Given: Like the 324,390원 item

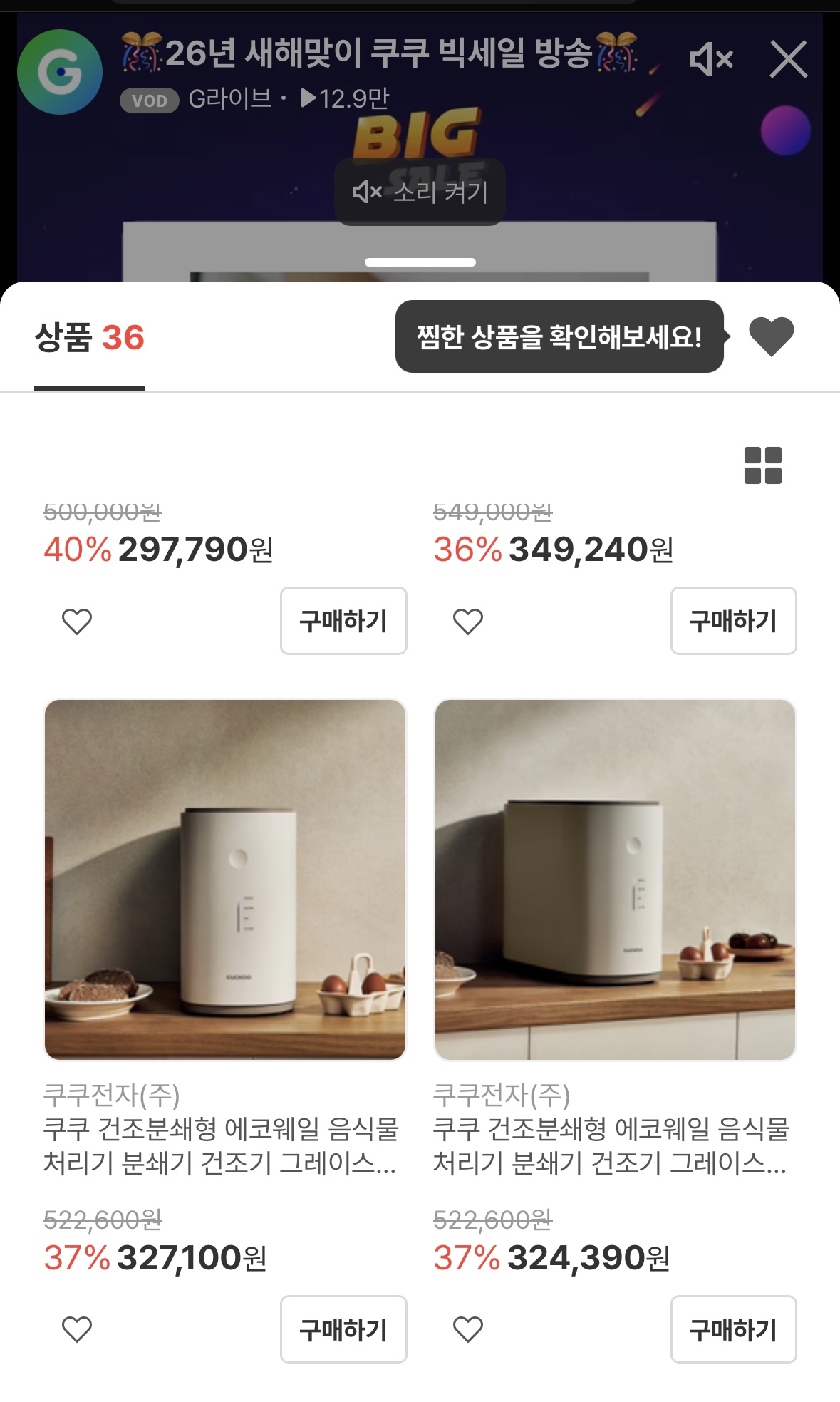Looking at the screenshot, I should [x=468, y=1329].
